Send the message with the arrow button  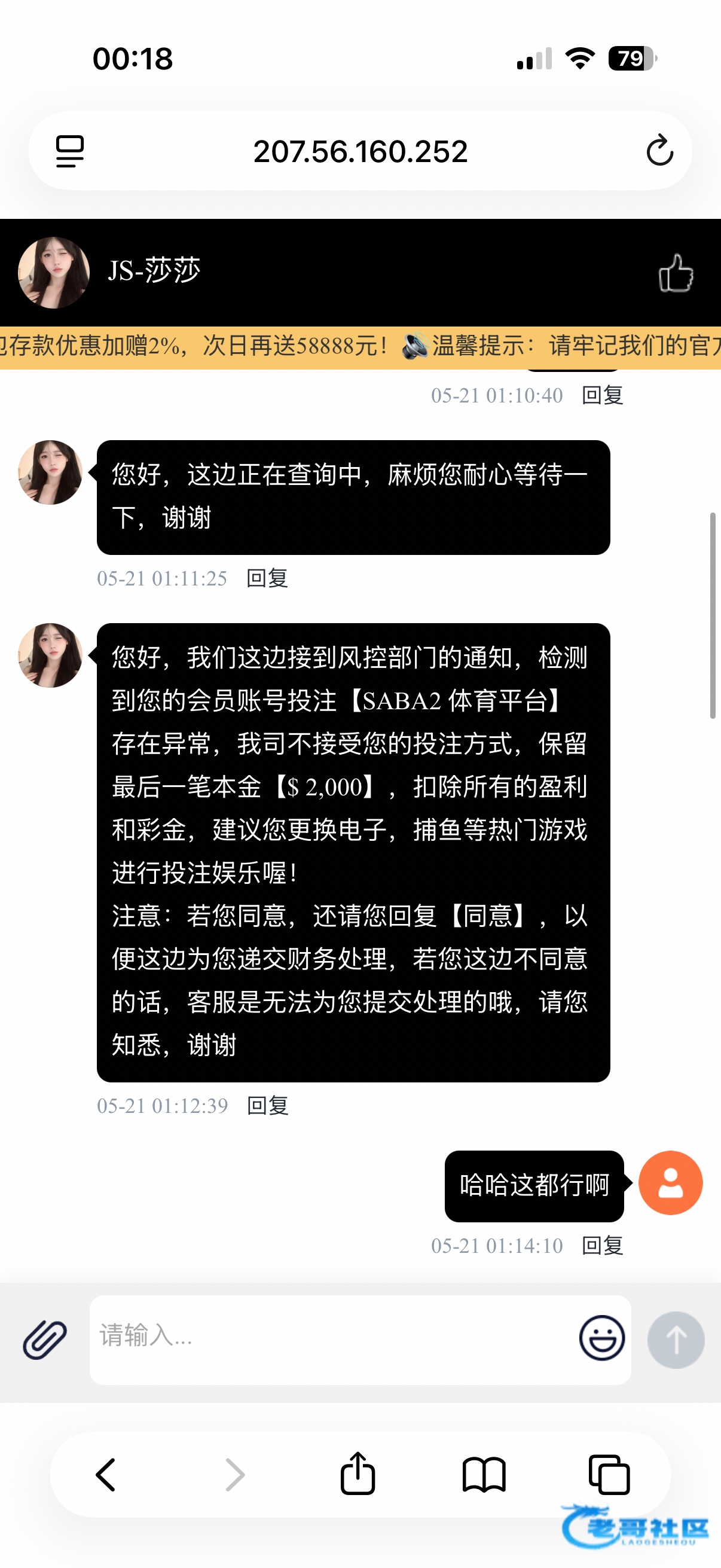(x=676, y=1340)
